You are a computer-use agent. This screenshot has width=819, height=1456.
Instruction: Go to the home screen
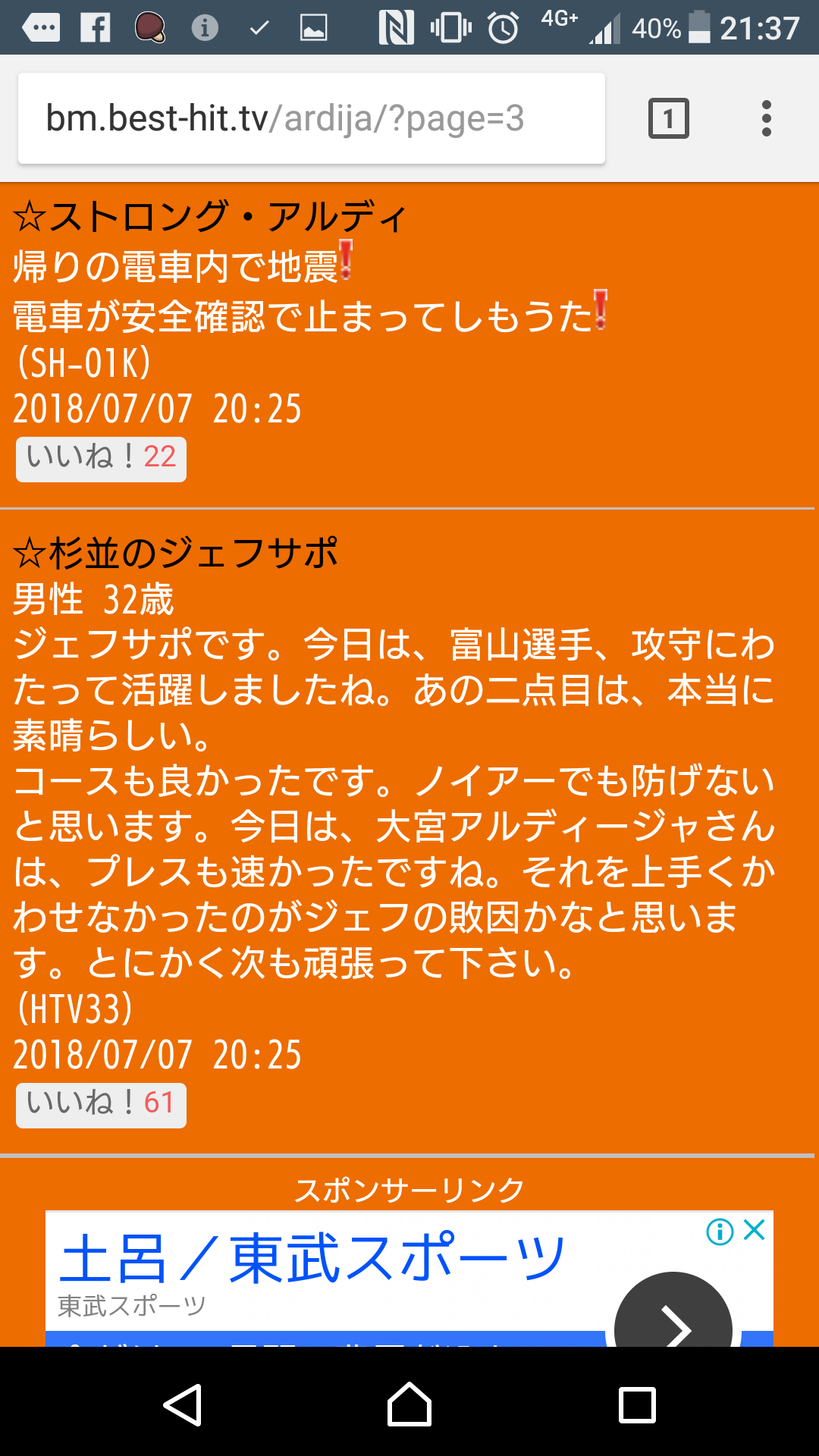pos(409,1404)
